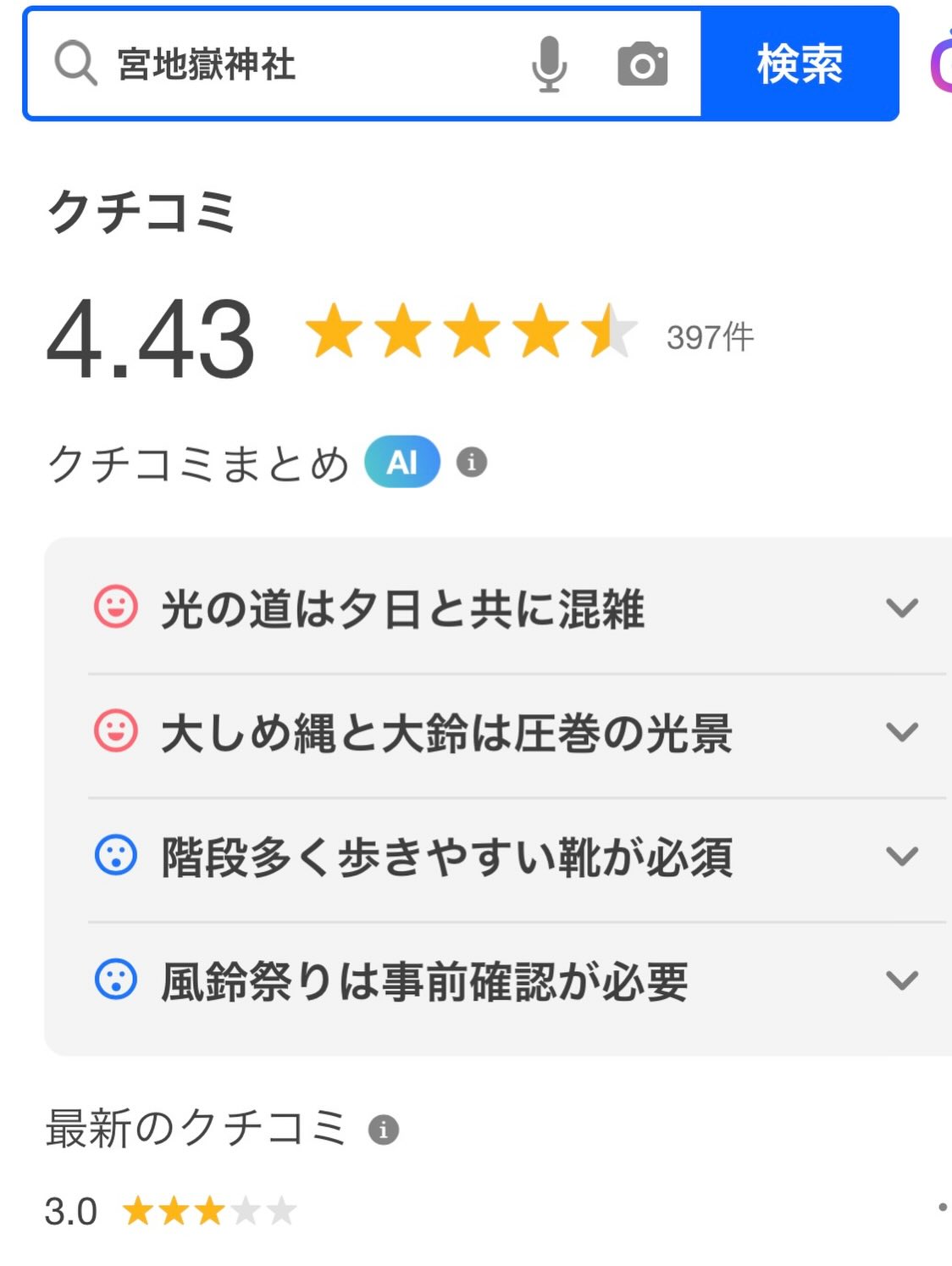Viewport: 952px width, 1266px height.
Task: Expand 光の道は夕日と共に混雑 summary
Action: [x=901, y=608]
